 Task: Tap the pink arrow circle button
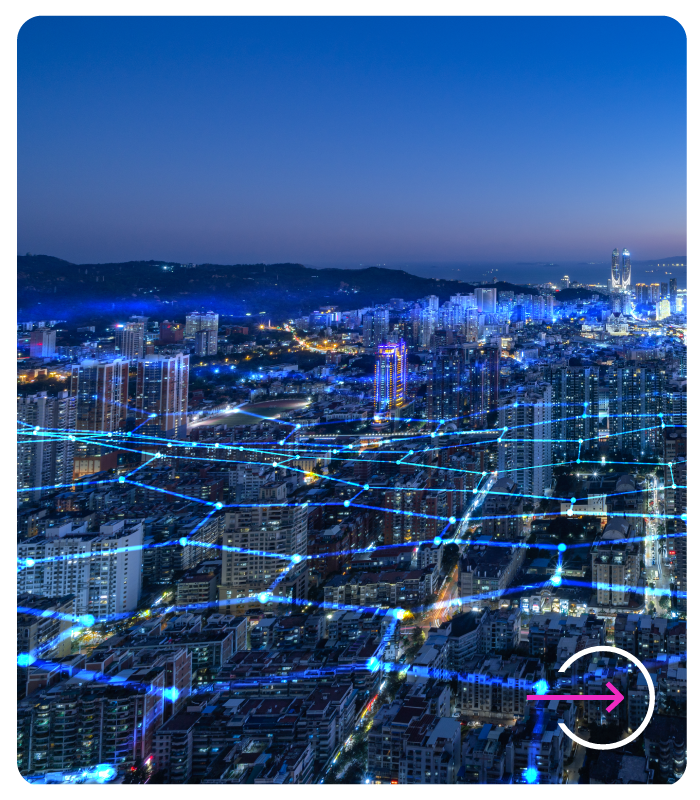click(603, 697)
